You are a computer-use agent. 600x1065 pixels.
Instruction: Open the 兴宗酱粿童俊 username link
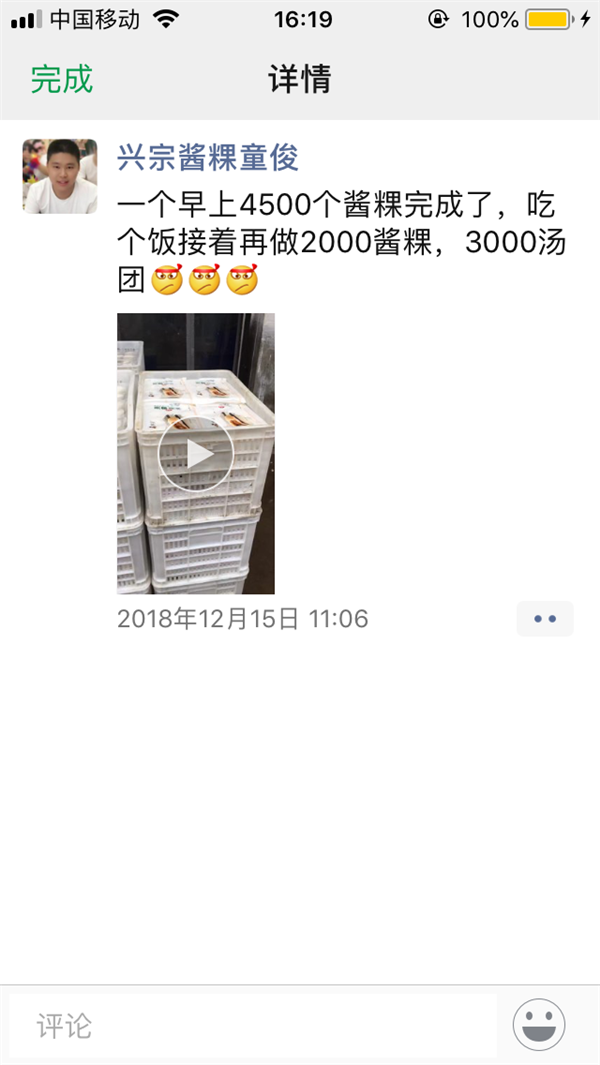[208, 157]
